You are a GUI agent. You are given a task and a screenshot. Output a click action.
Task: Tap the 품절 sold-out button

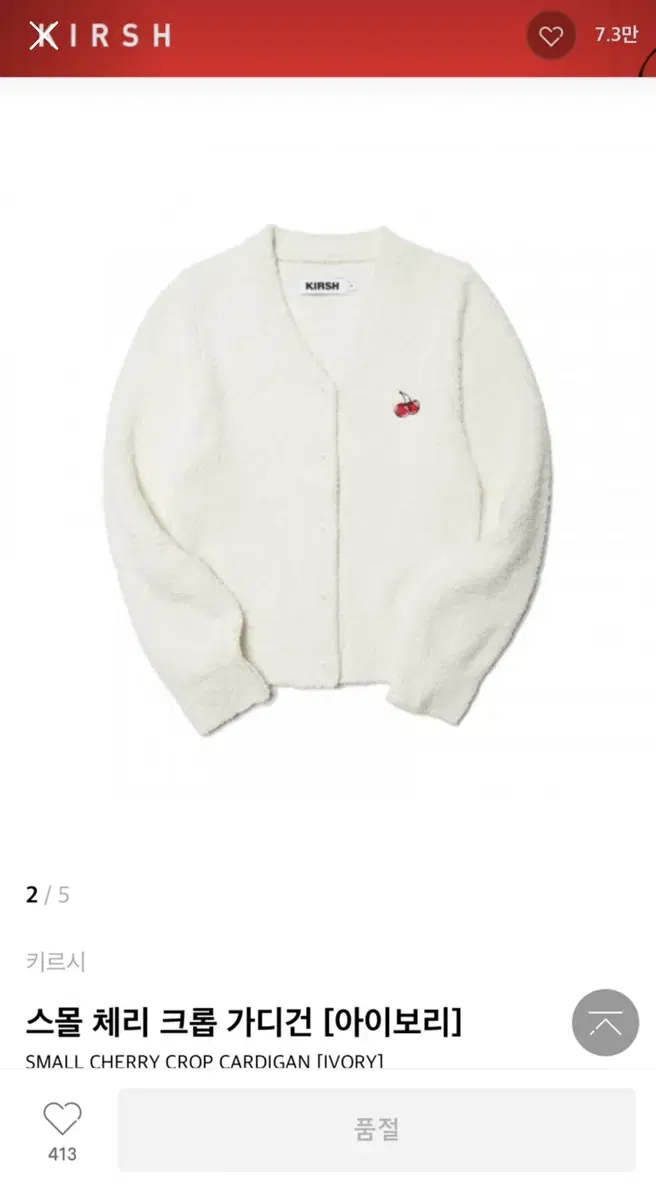click(377, 1130)
